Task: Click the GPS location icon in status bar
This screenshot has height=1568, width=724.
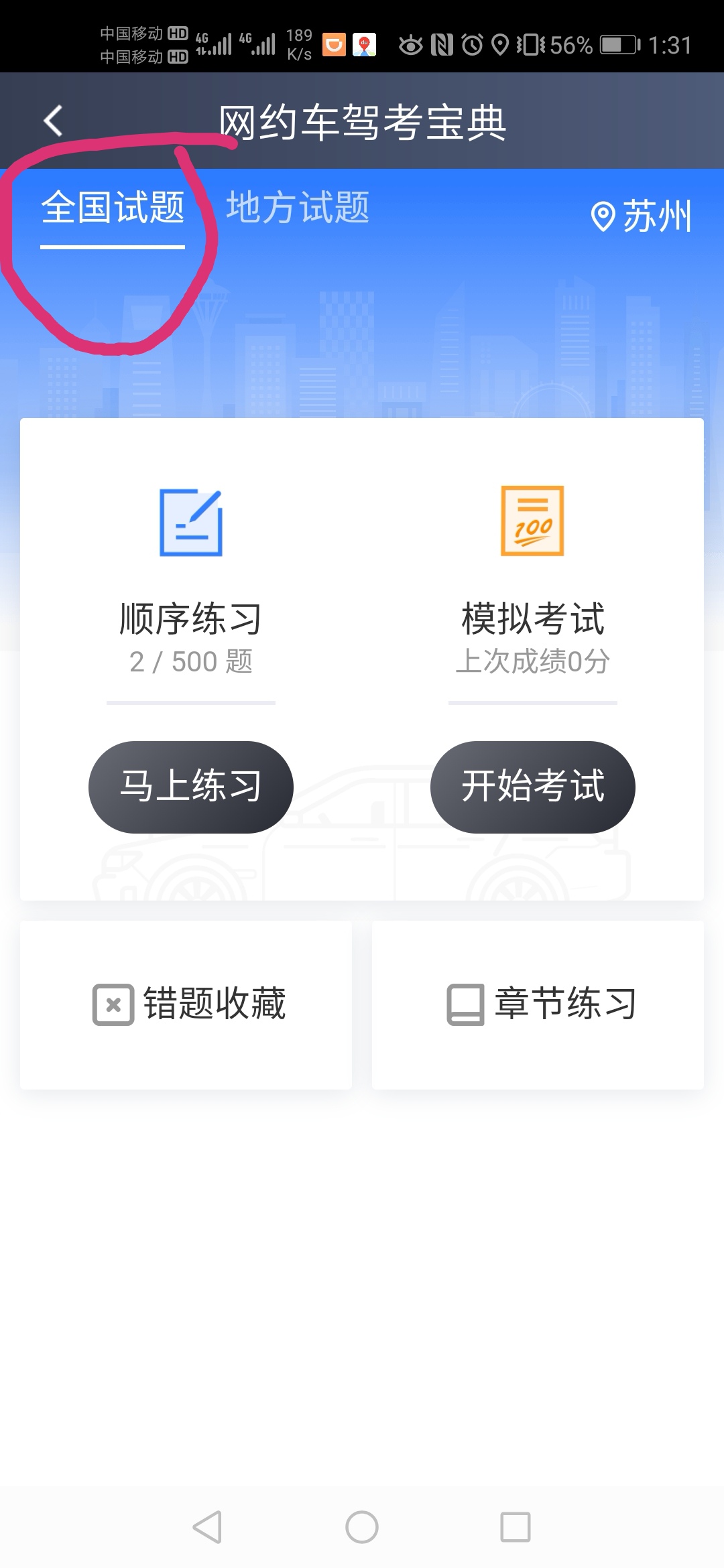Action: [x=501, y=44]
